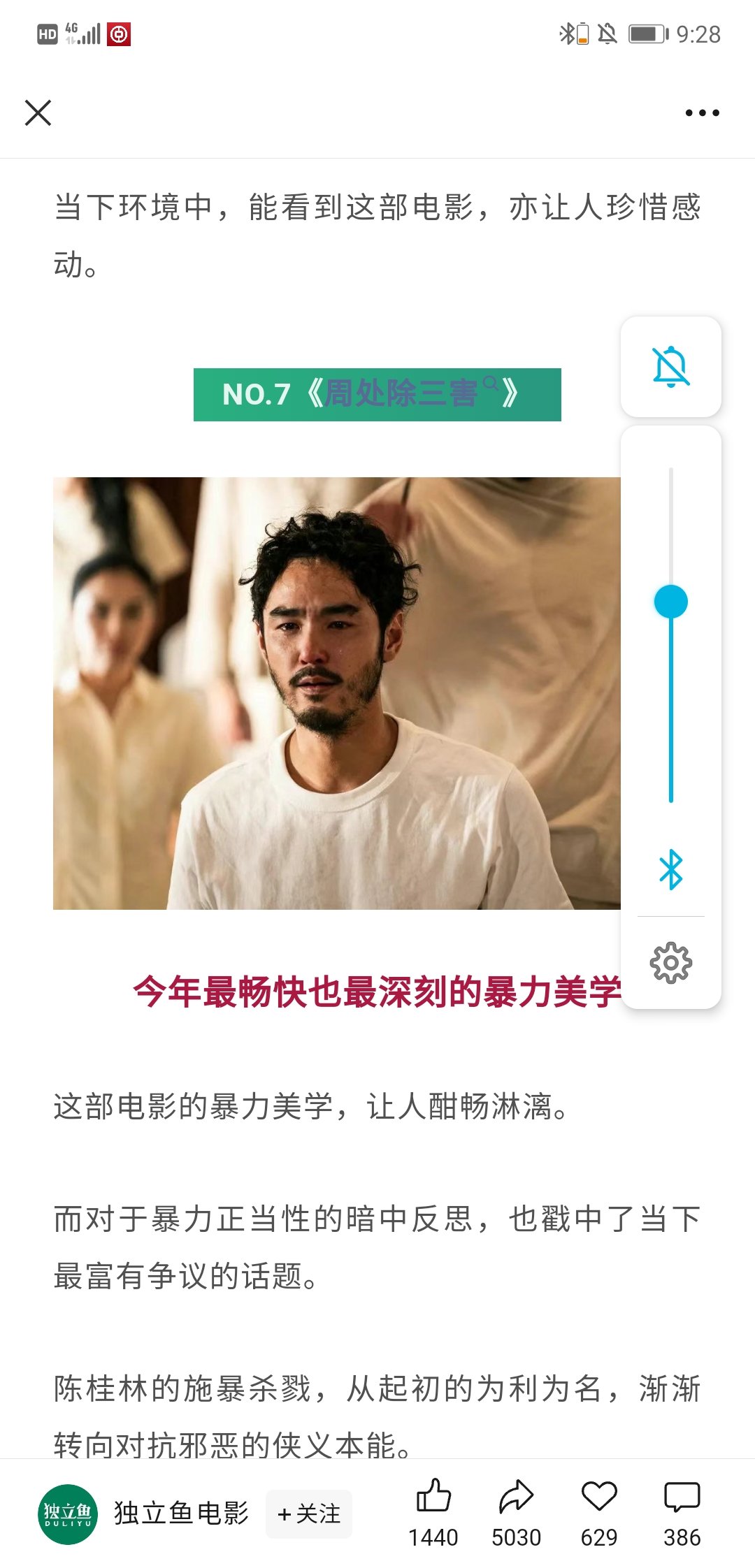Open the 独立鱼电影 account profile
755x1568 pixels.
tap(181, 1513)
